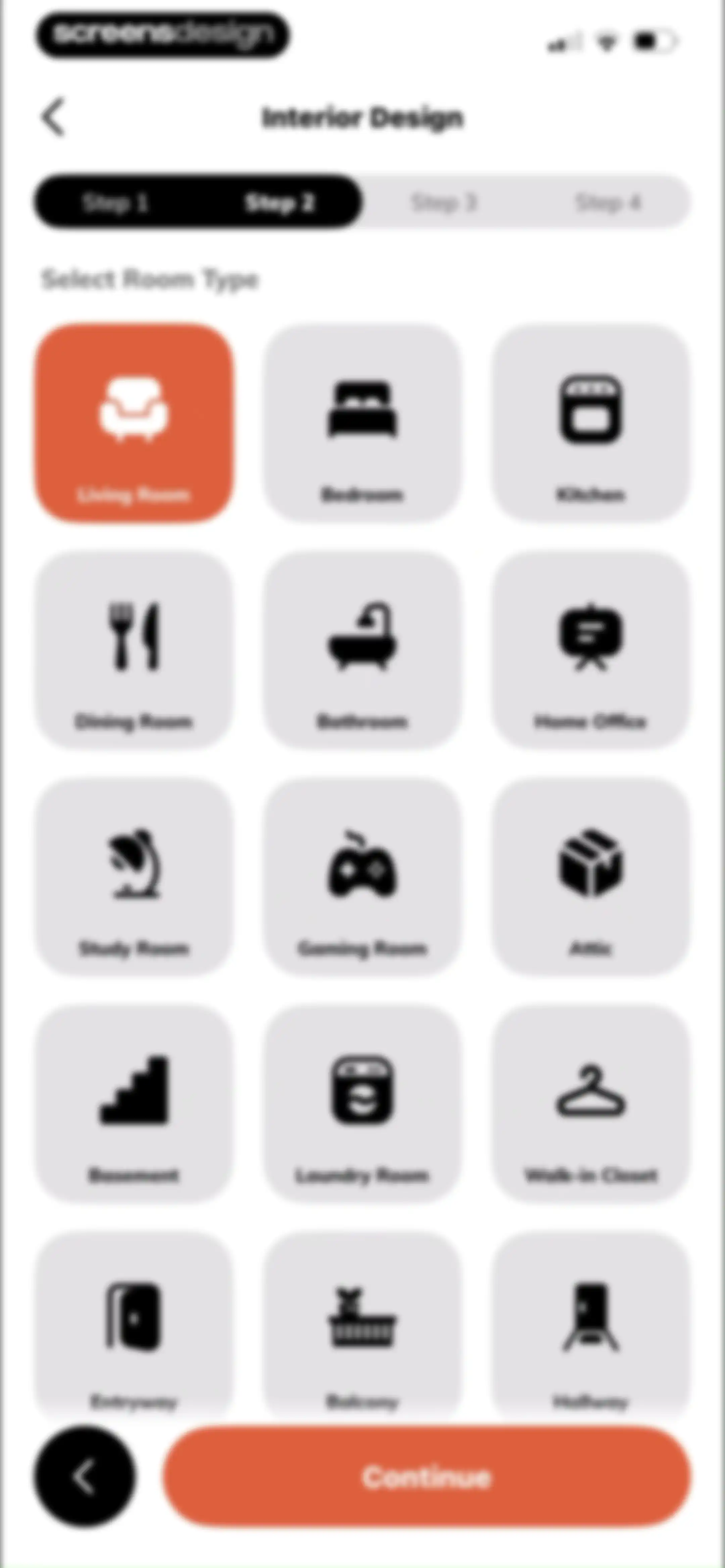Go back using the top-left arrow
725x1568 pixels.
[53, 117]
